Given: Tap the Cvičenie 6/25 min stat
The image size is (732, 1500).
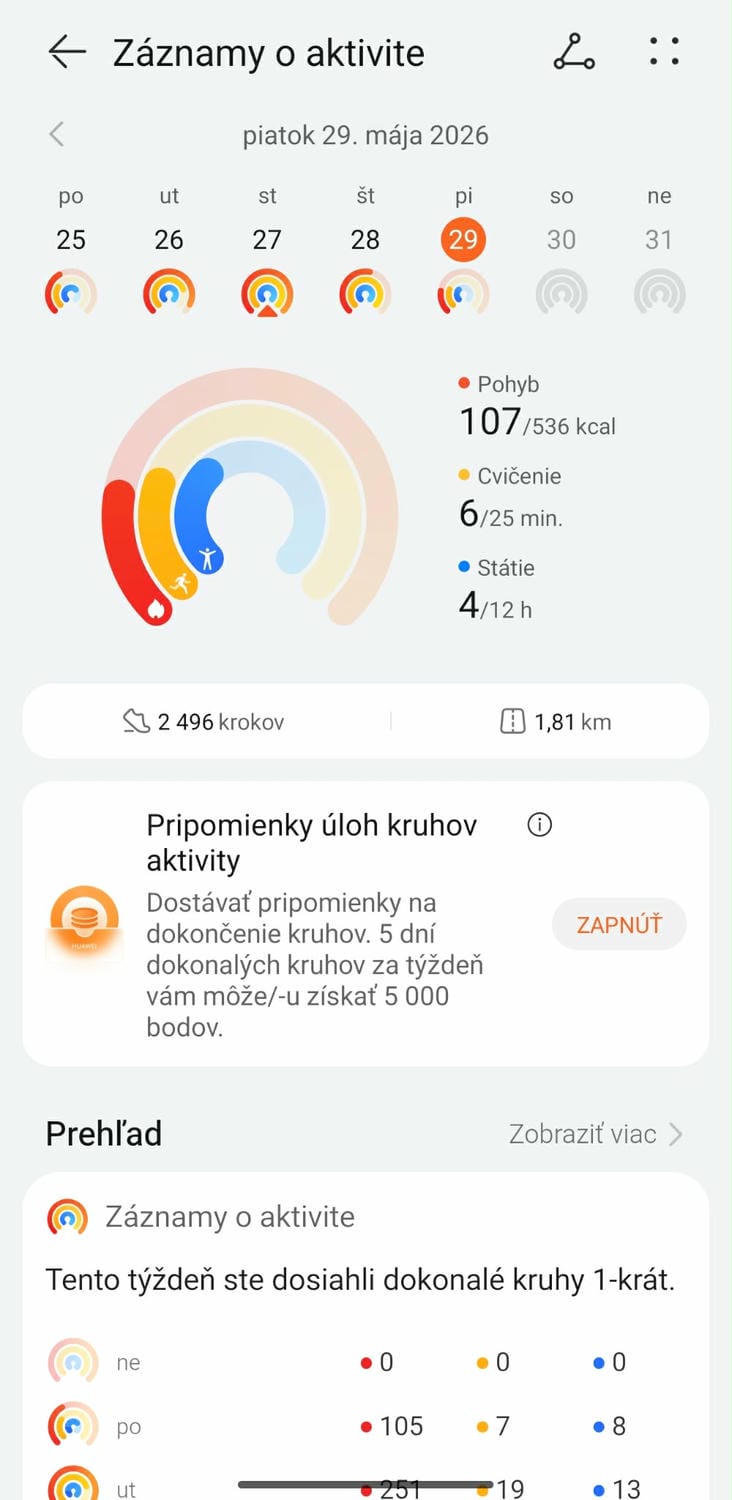Looking at the screenshot, I should [x=511, y=498].
